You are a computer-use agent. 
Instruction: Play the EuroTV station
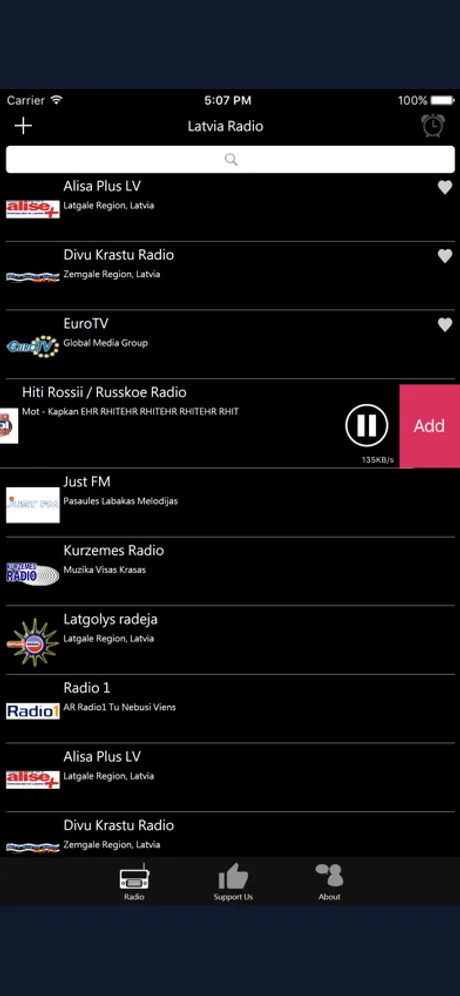click(x=230, y=344)
